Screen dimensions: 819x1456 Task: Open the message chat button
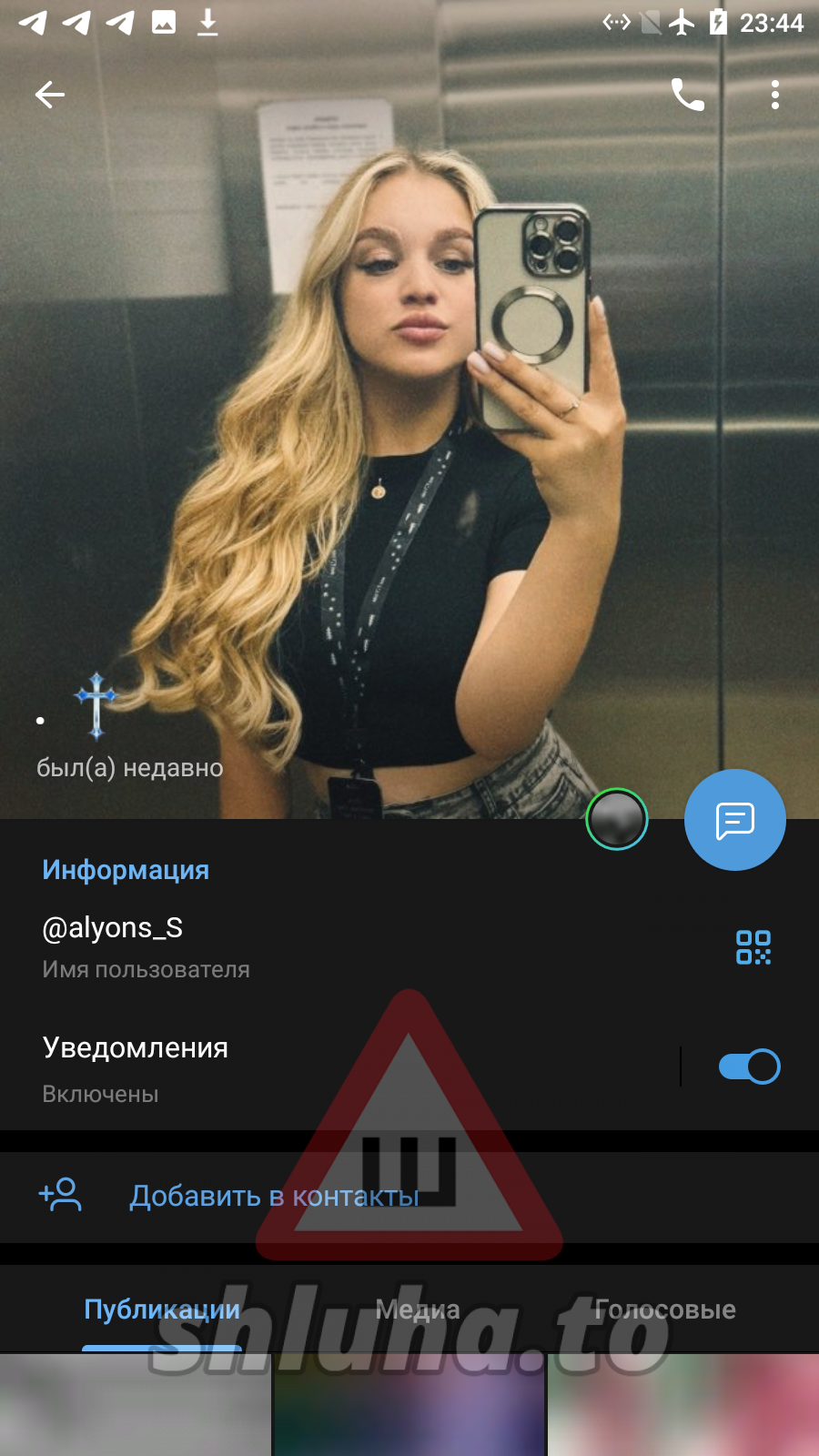pyautogui.click(x=734, y=820)
